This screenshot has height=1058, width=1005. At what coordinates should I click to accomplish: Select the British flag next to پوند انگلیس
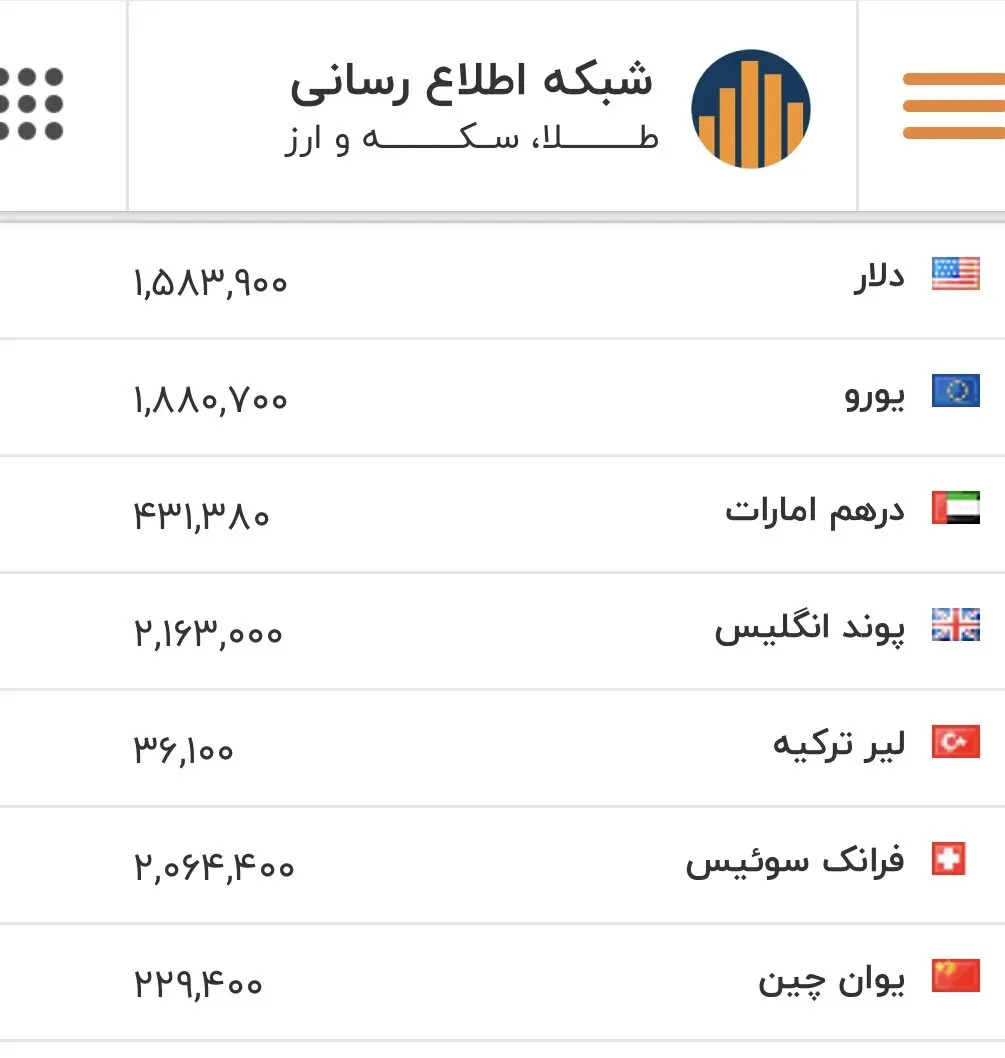[954, 625]
